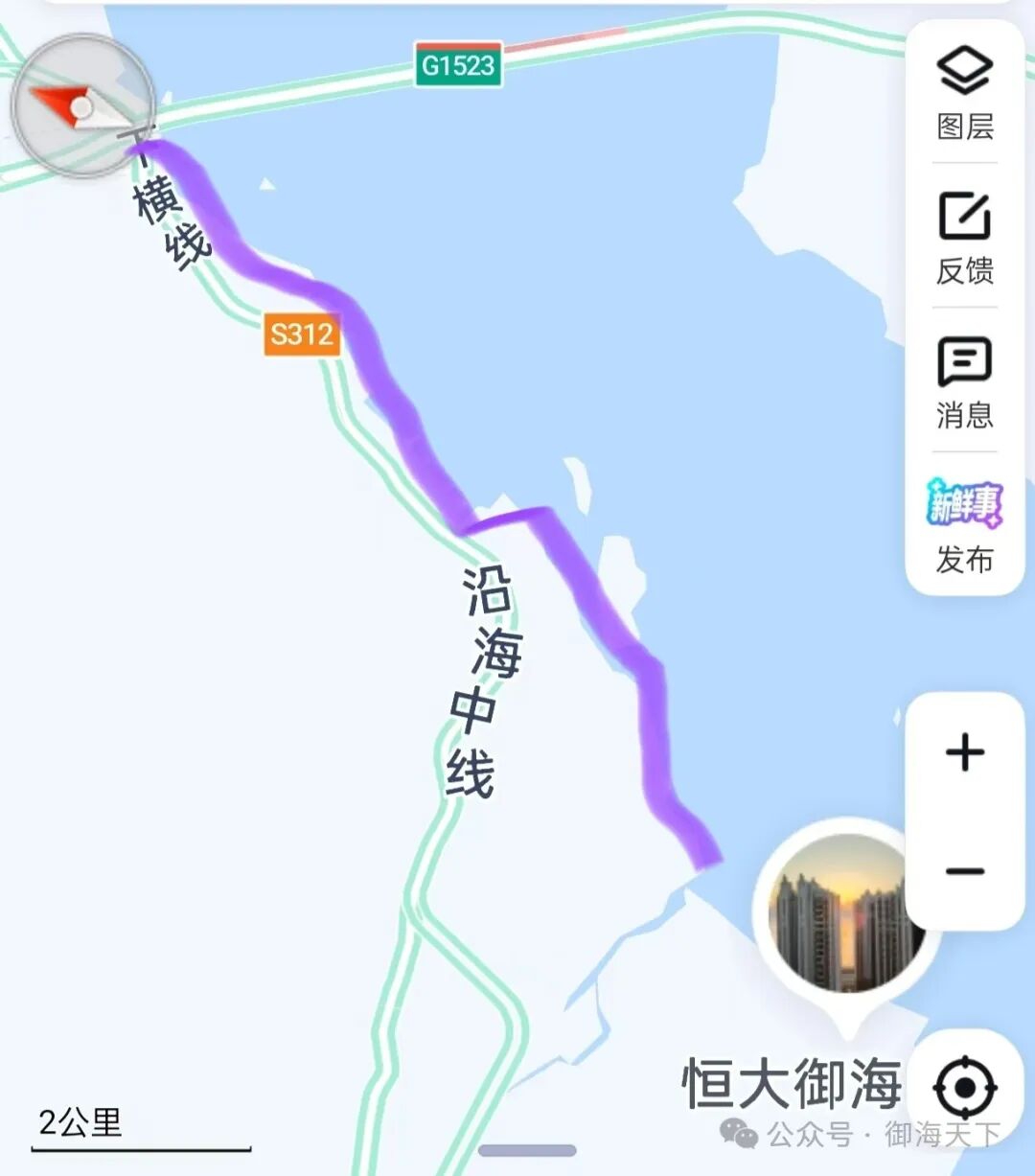Screen dimensions: 1035x1176
Task: Open 反馈 to report a map issue
Action: (964, 238)
